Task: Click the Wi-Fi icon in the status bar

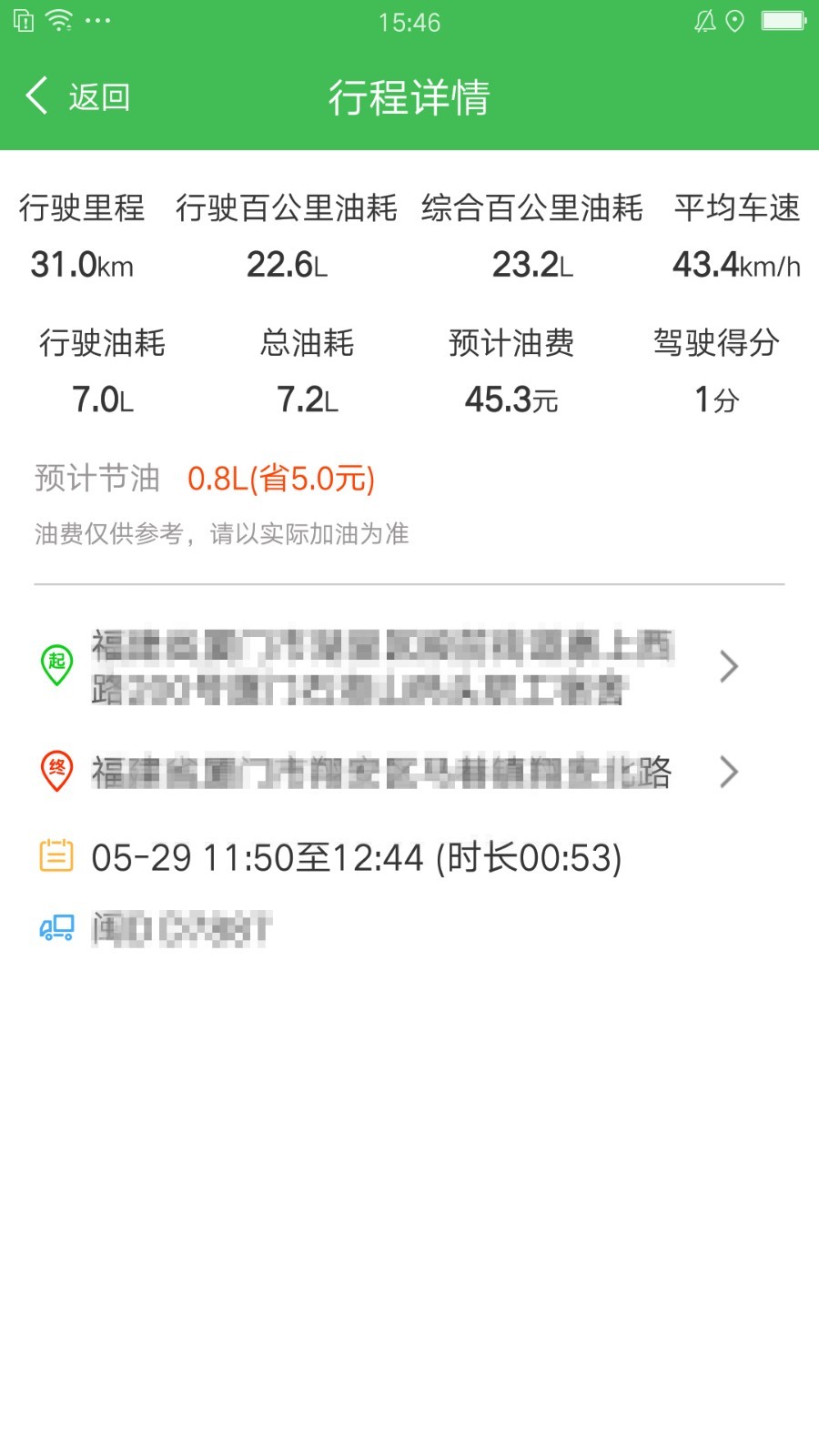Action: (60, 20)
